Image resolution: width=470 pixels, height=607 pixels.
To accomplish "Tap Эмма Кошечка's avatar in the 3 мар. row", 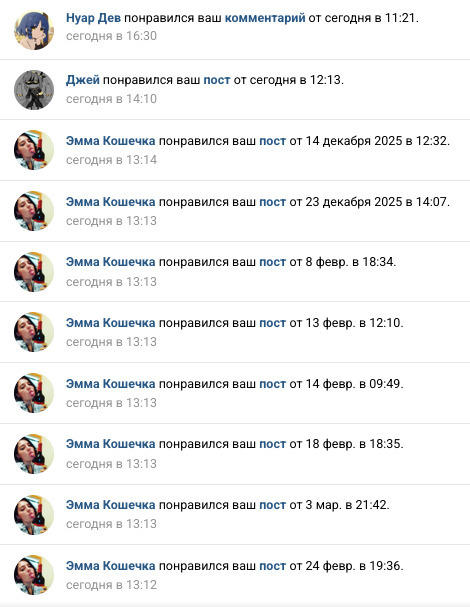I will pos(34,515).
